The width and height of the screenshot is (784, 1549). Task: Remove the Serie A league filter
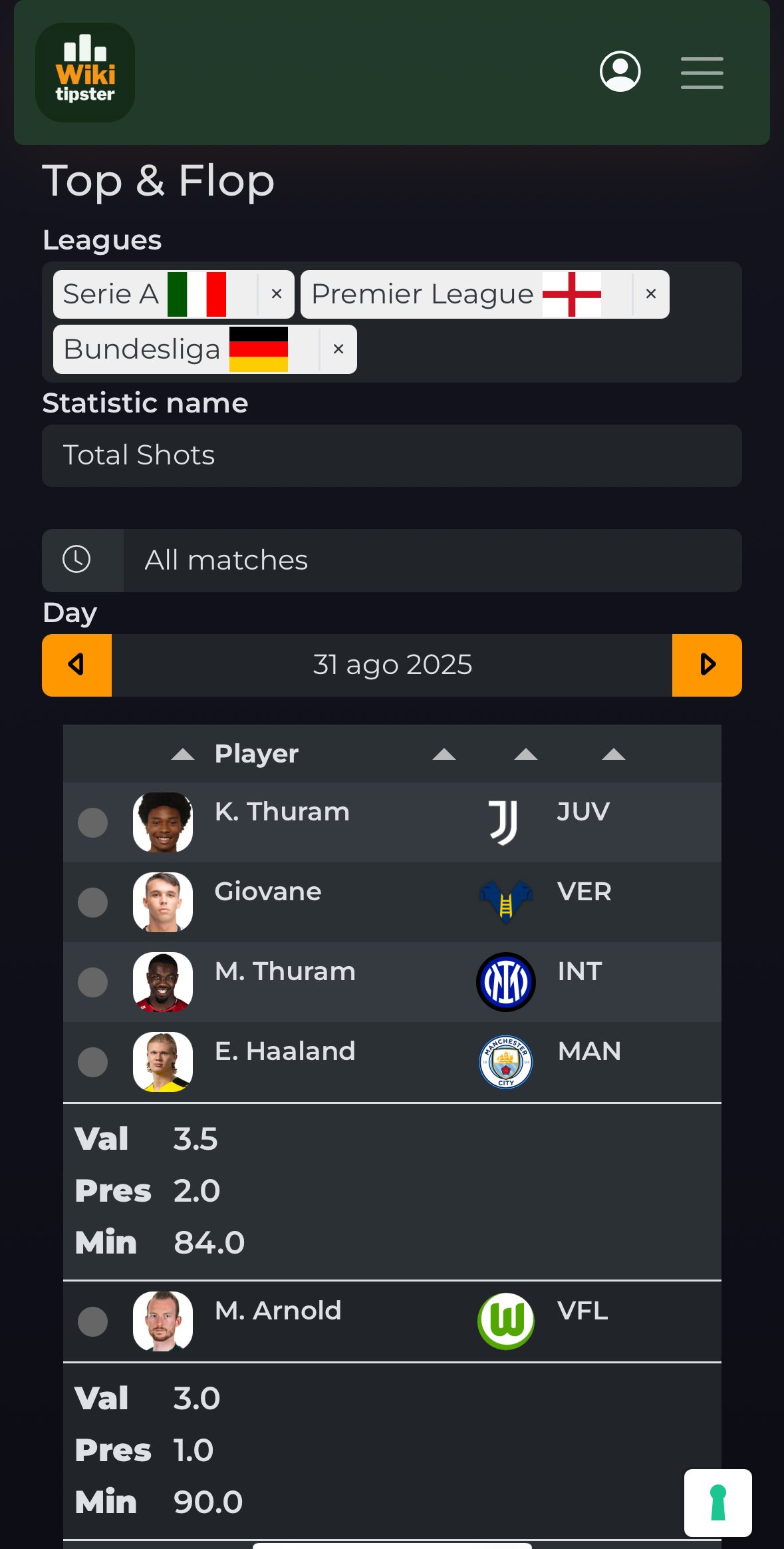click(x=277, y=294)
